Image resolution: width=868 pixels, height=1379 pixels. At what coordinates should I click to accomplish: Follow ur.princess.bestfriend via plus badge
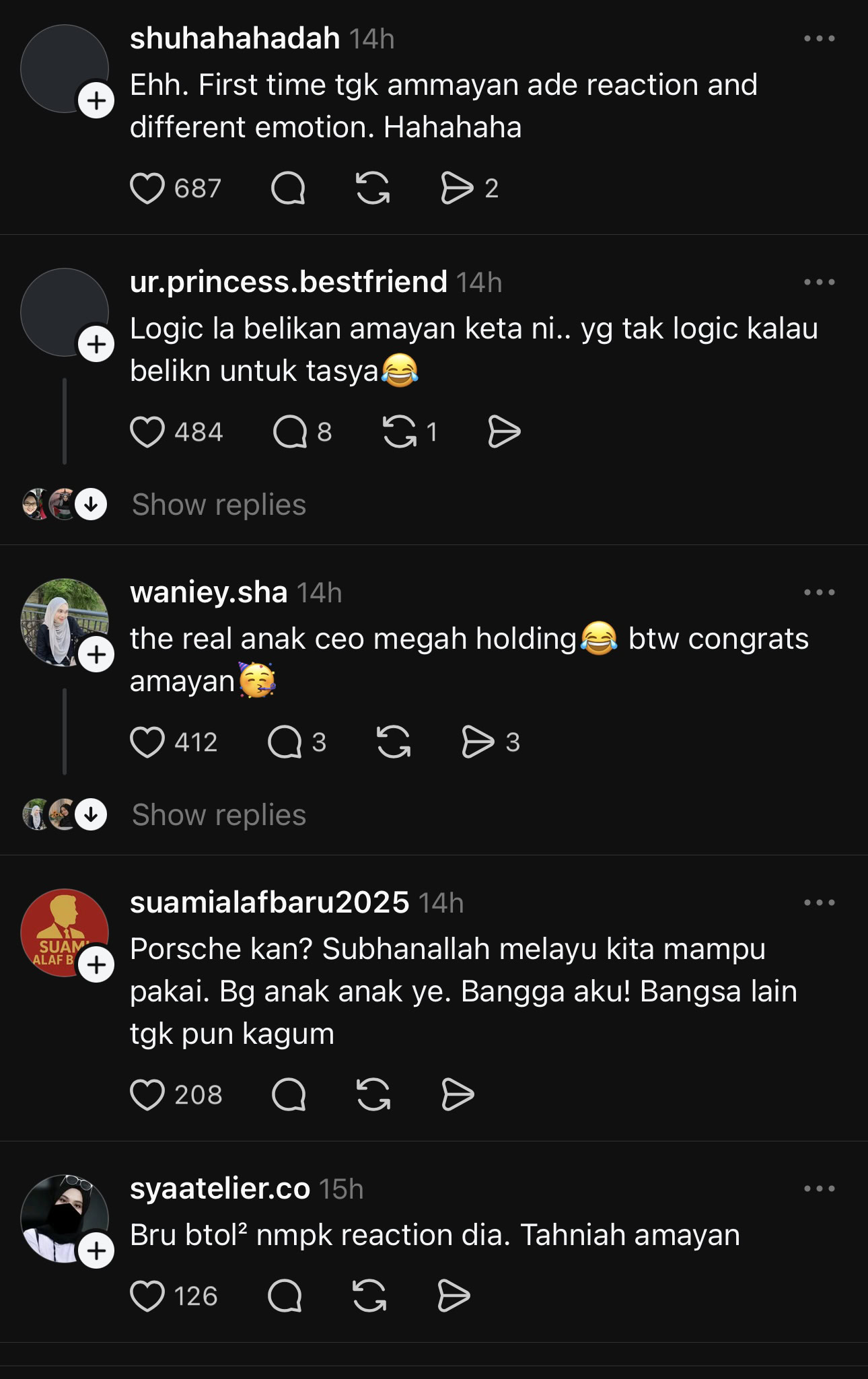96,345
